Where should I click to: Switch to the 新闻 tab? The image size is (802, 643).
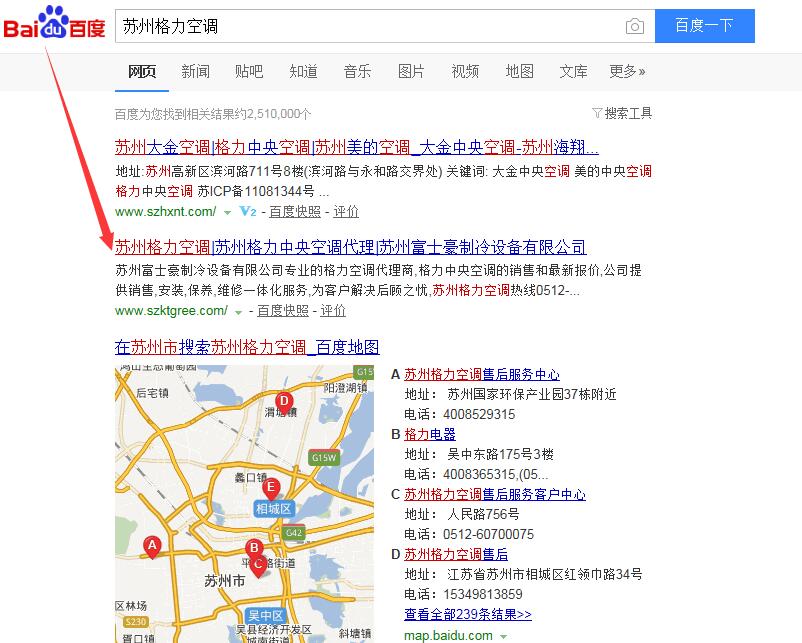(195, 71)
